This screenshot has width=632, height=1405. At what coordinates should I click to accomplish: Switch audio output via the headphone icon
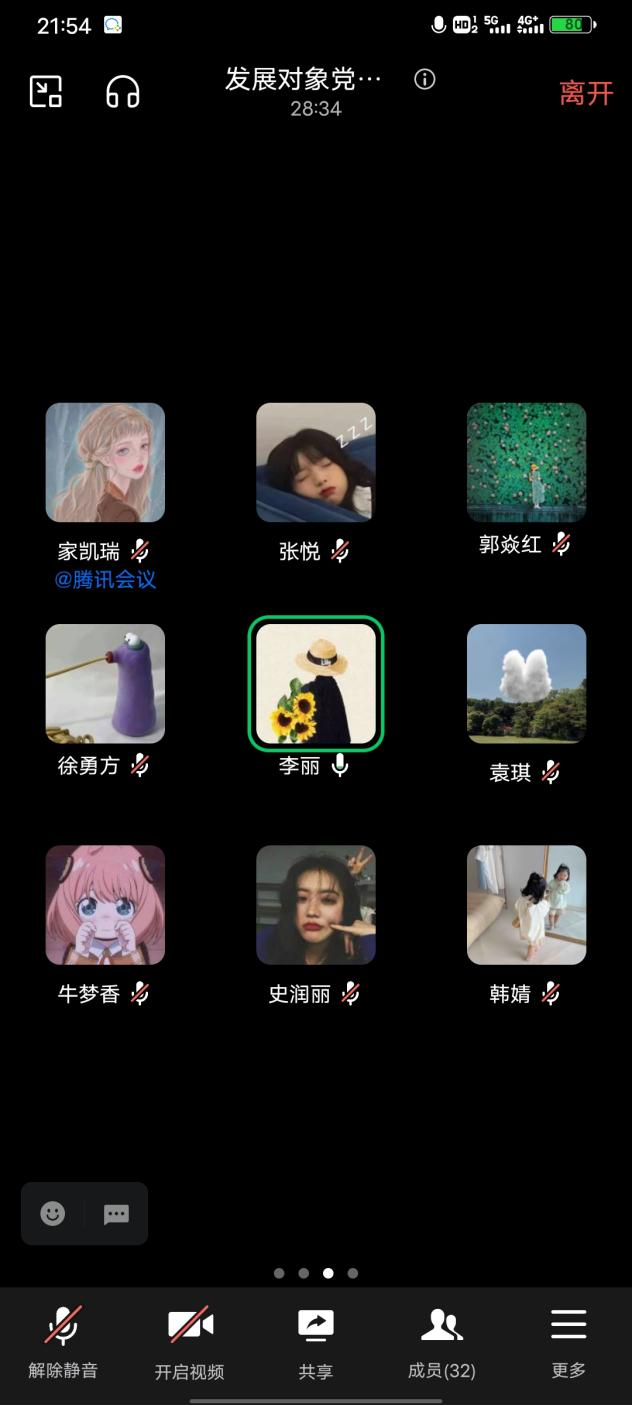[122, 92]
